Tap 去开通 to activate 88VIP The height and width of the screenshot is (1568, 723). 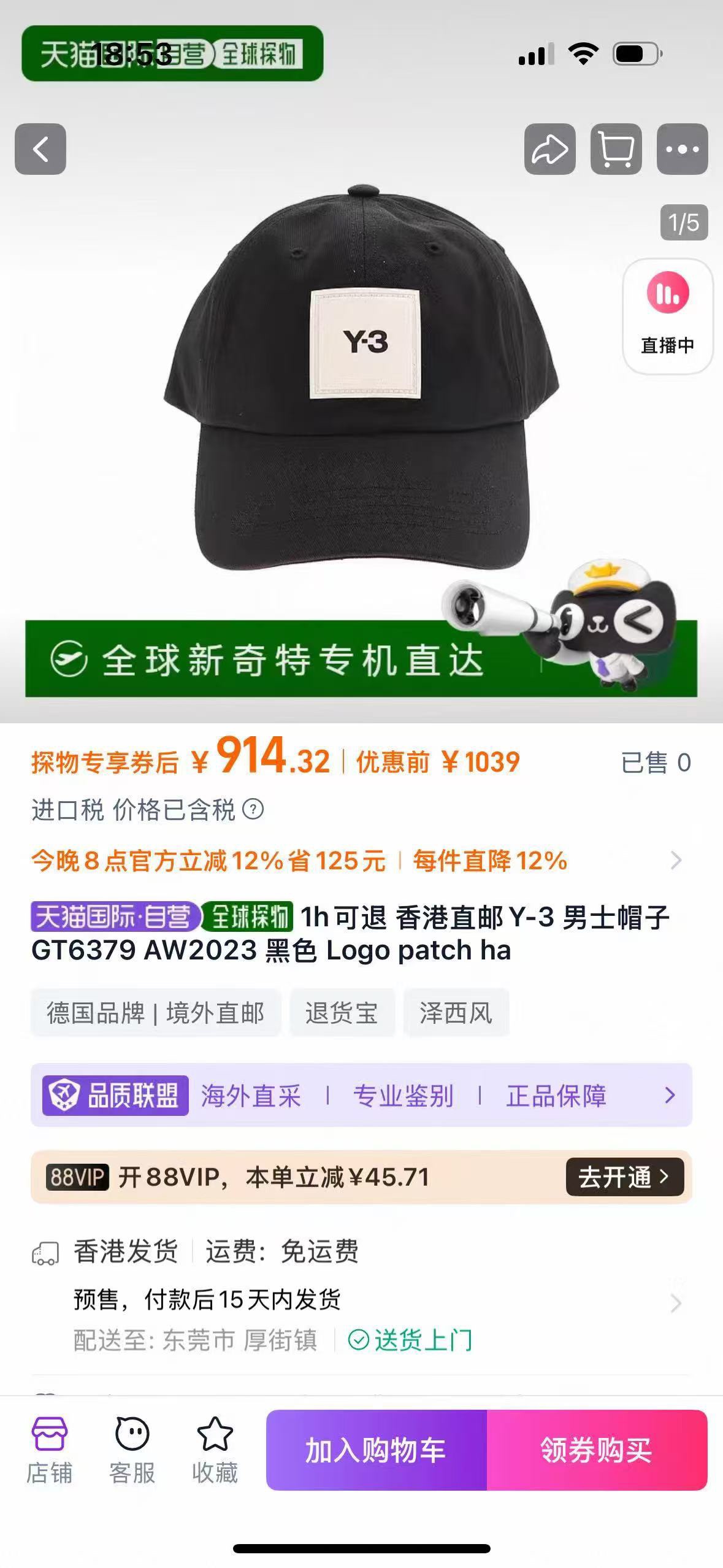(x=624, y=1177)
